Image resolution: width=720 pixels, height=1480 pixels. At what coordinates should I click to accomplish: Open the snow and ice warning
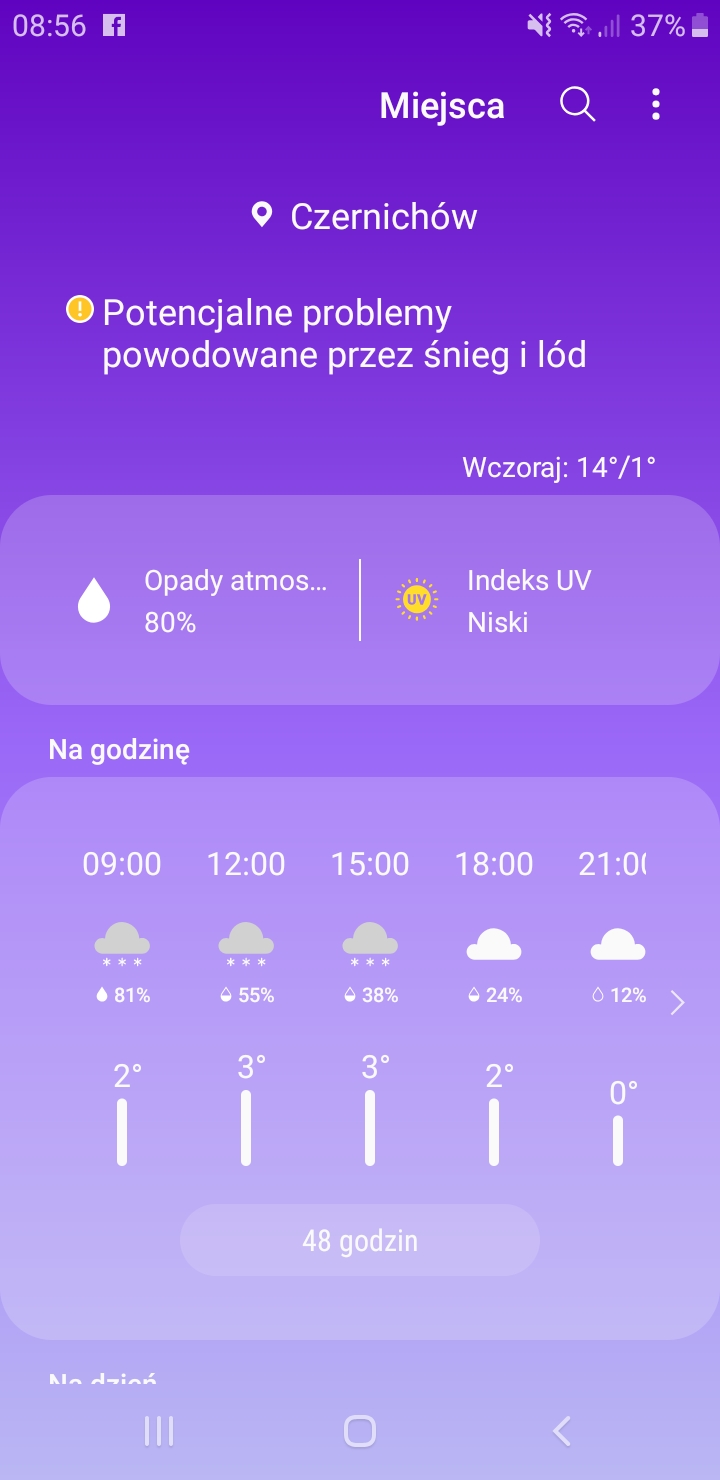click(326, 334)
